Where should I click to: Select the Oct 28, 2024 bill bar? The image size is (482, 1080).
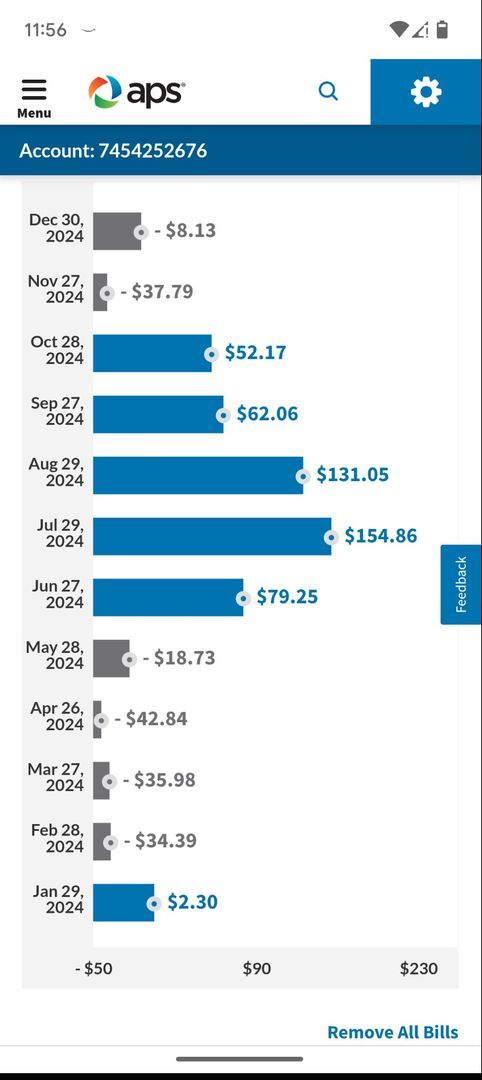[x=152, y=353]
